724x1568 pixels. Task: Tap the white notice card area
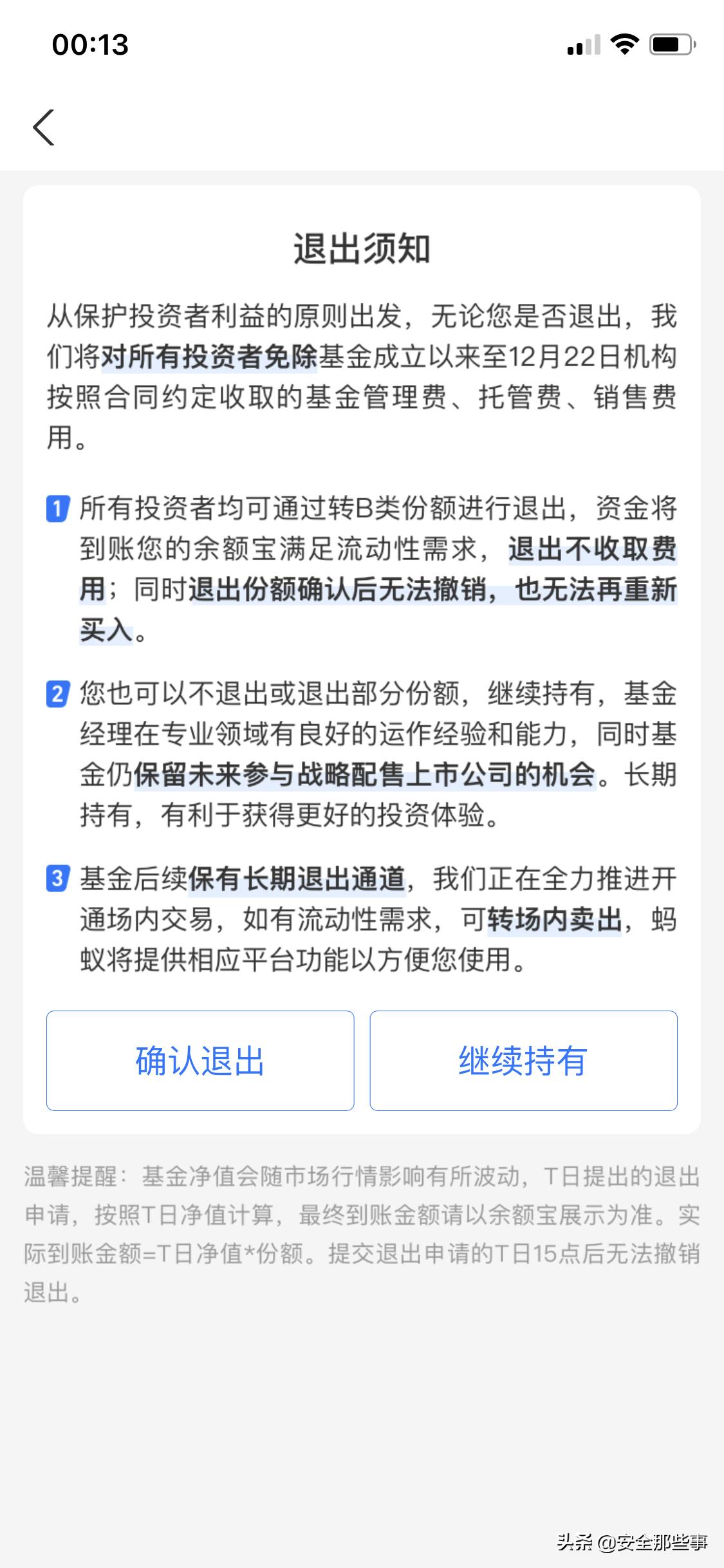(x=362, y=644)
